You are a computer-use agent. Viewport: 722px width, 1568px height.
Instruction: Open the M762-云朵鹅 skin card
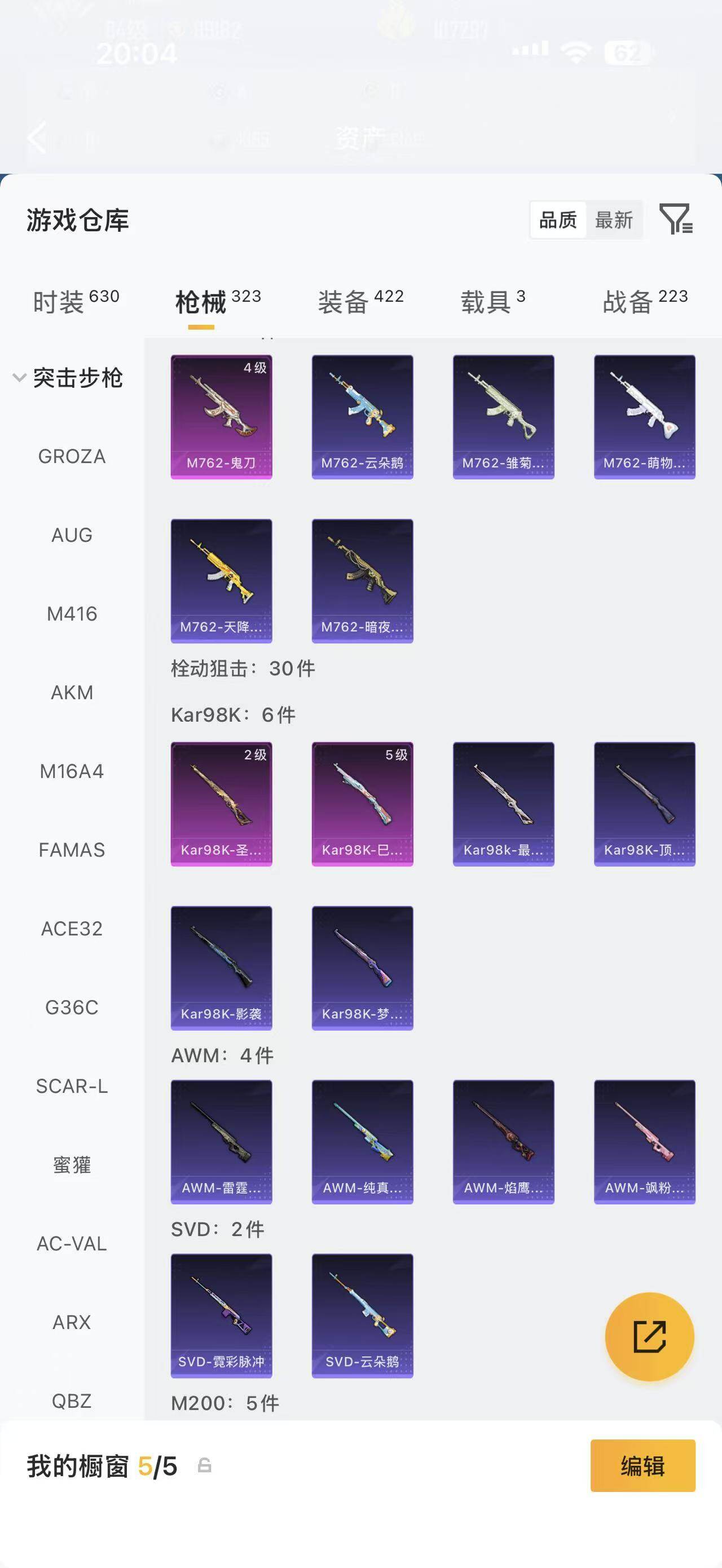[x=363, y=417]
